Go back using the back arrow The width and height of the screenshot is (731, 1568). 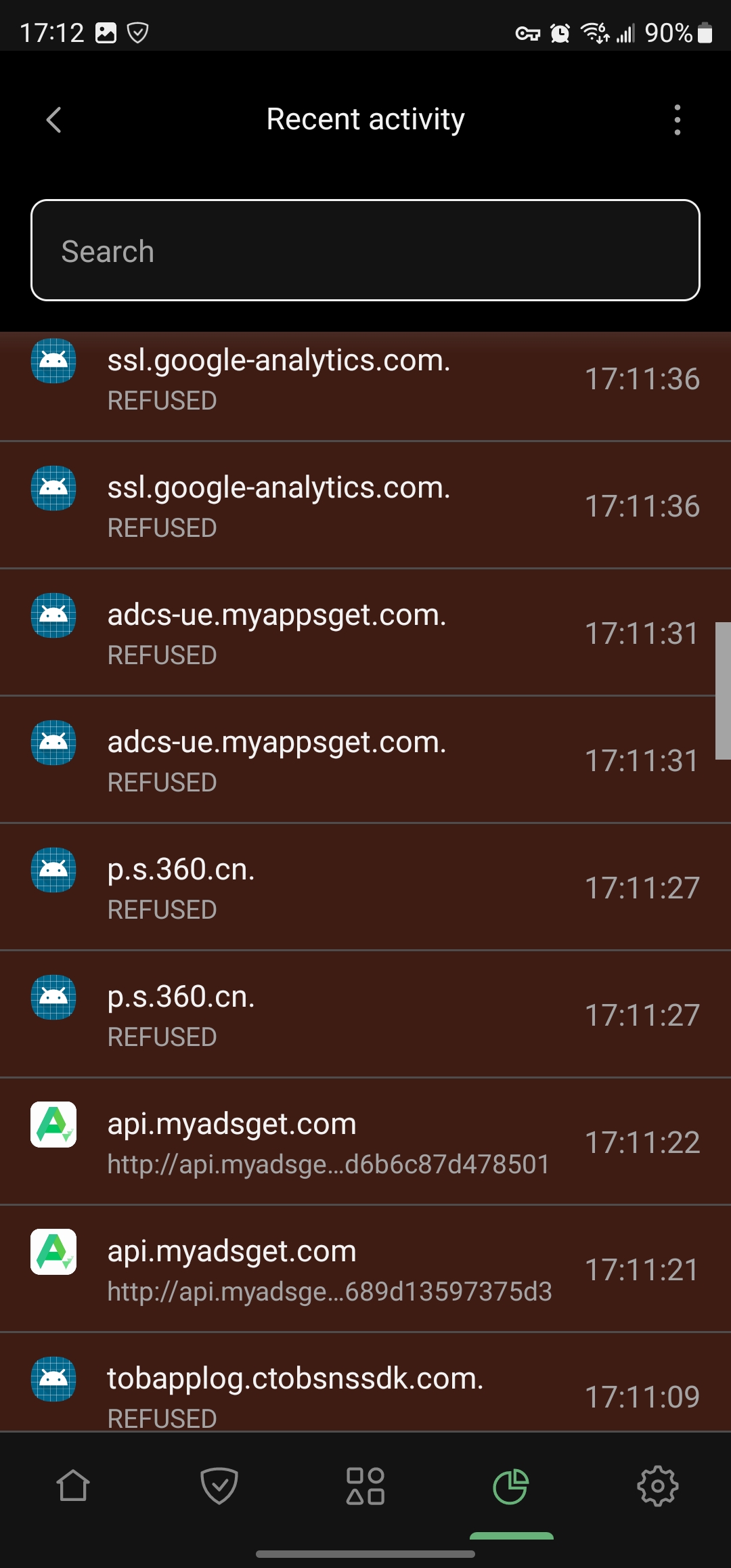pyautogui.click(x=53, y=120)
